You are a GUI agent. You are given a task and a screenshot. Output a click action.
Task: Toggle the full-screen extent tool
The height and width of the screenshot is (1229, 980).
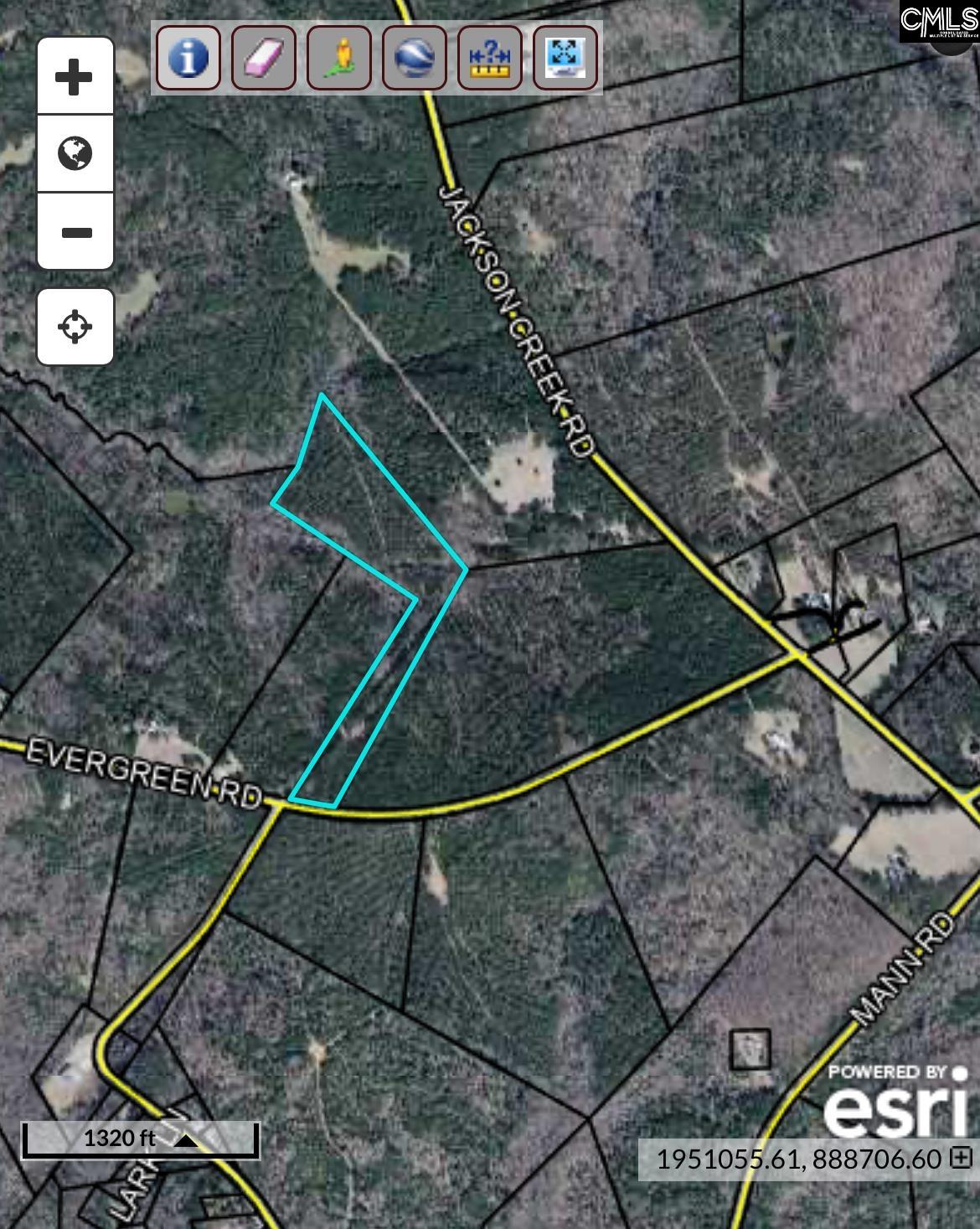point(565,58)
